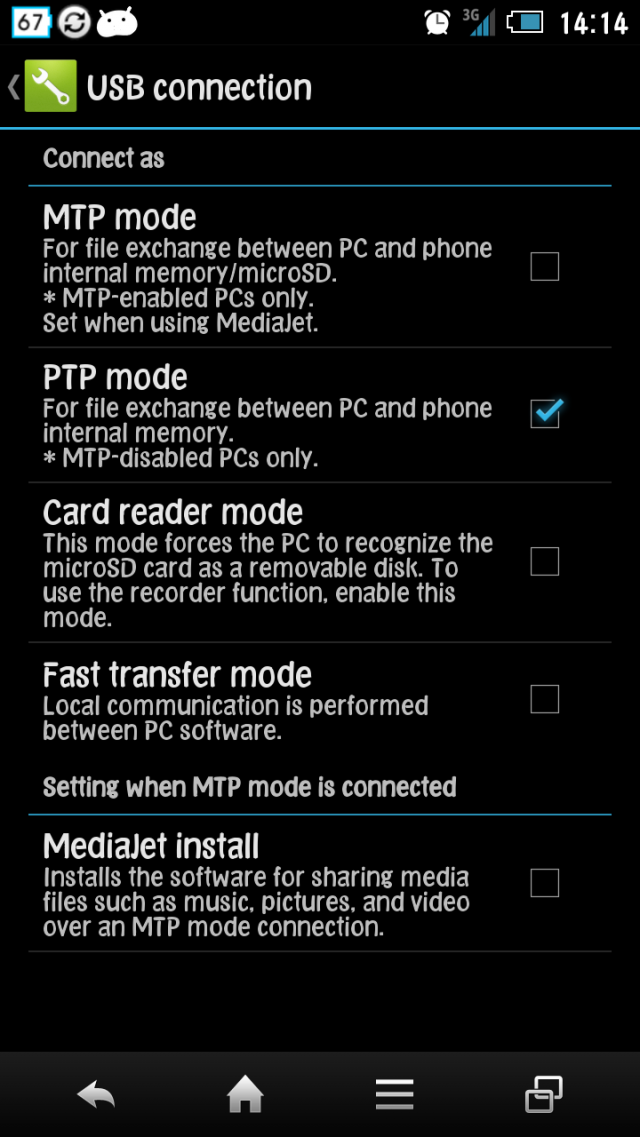Open the system menu button
The image size is (640, 1138).
pos(395,1096)
